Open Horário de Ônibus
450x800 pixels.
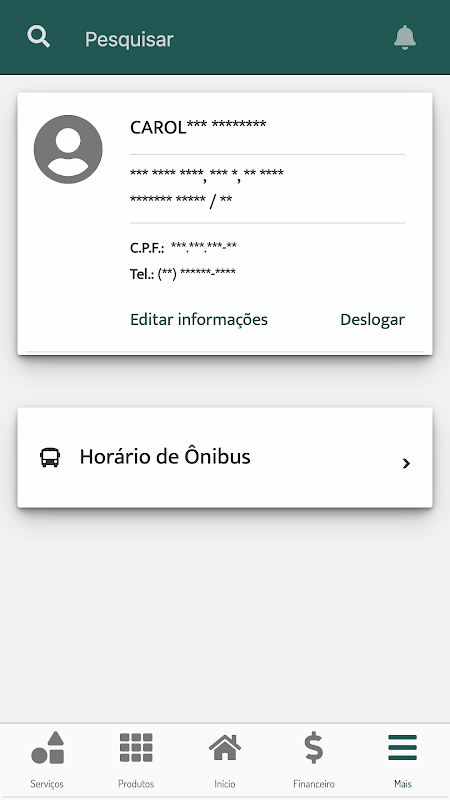pos(225,458)
